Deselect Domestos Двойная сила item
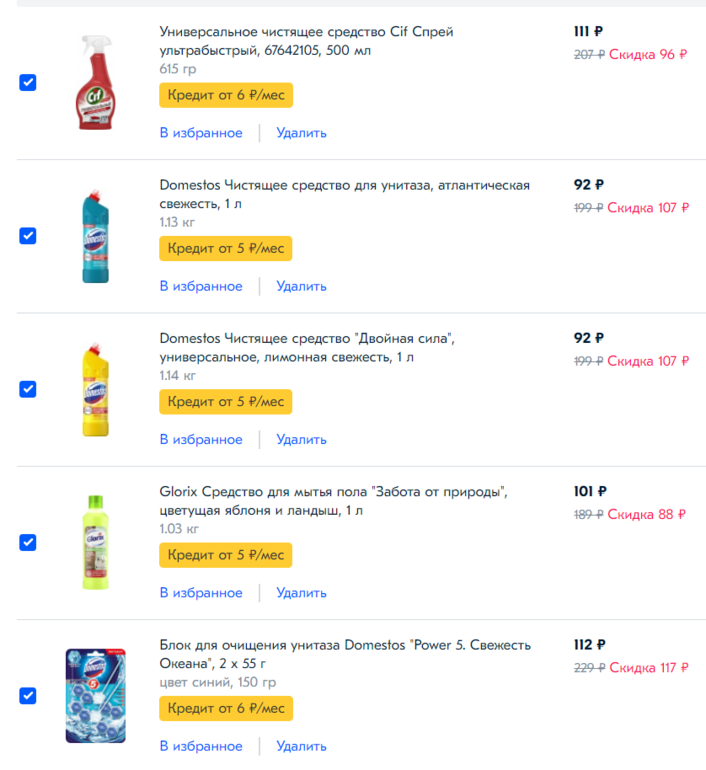 [28, 389]
